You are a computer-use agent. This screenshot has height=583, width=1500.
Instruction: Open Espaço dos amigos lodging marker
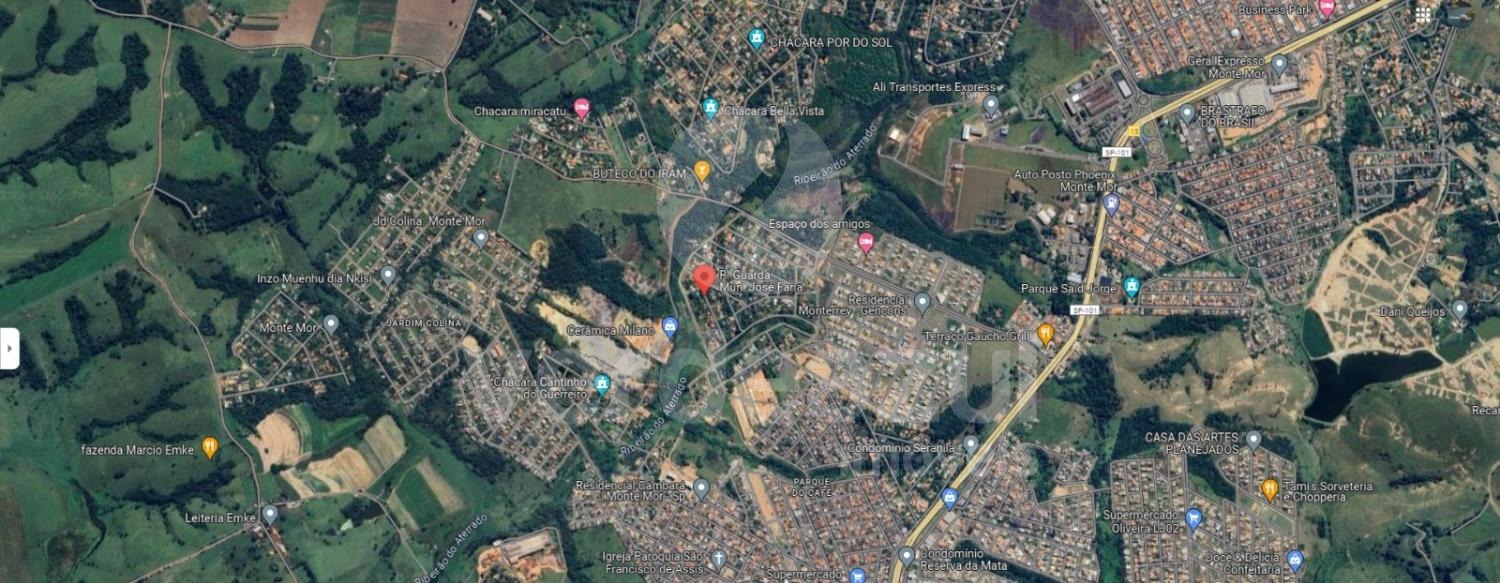point(866,242)
